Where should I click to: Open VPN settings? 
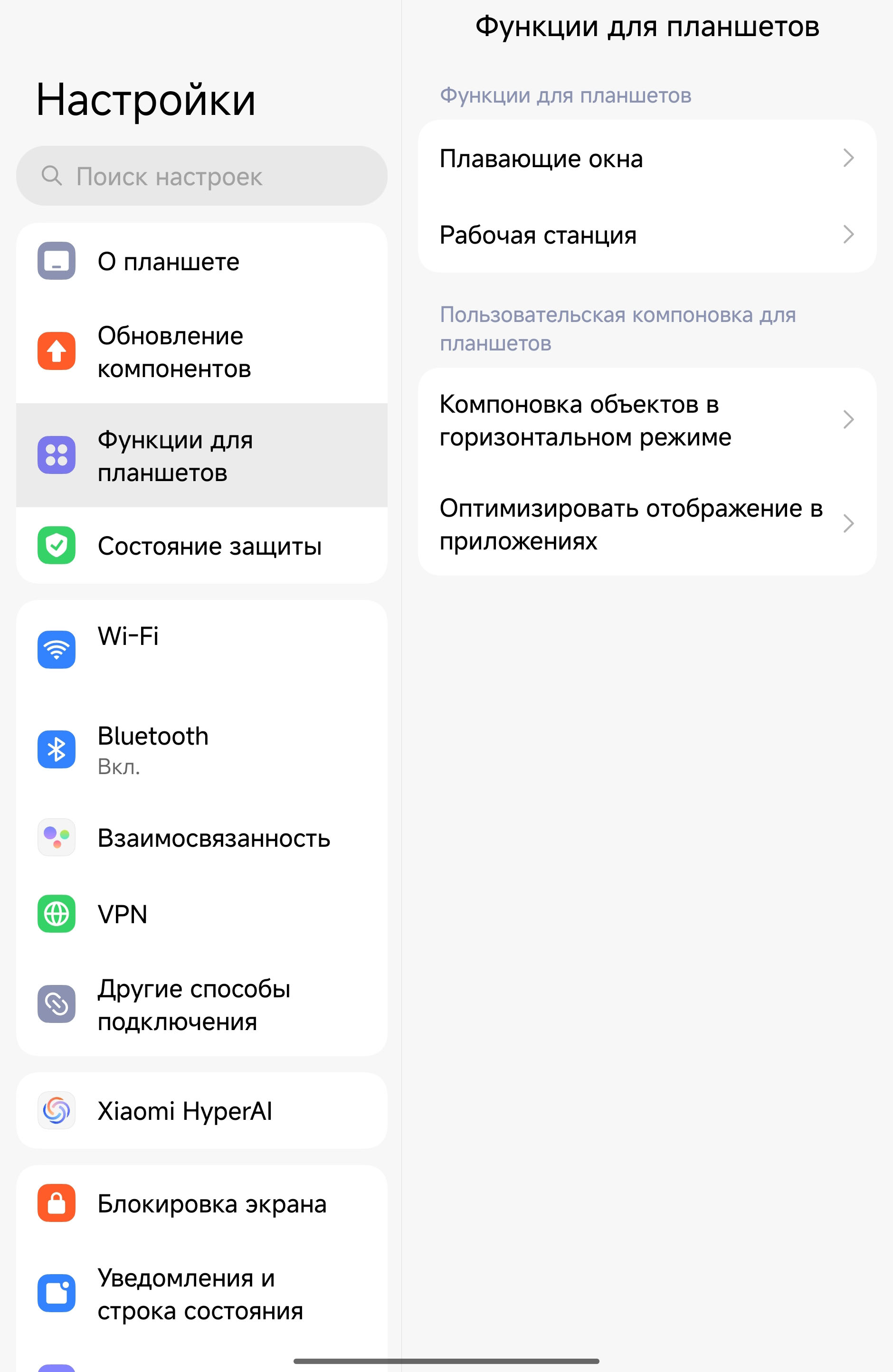(202, 914)
